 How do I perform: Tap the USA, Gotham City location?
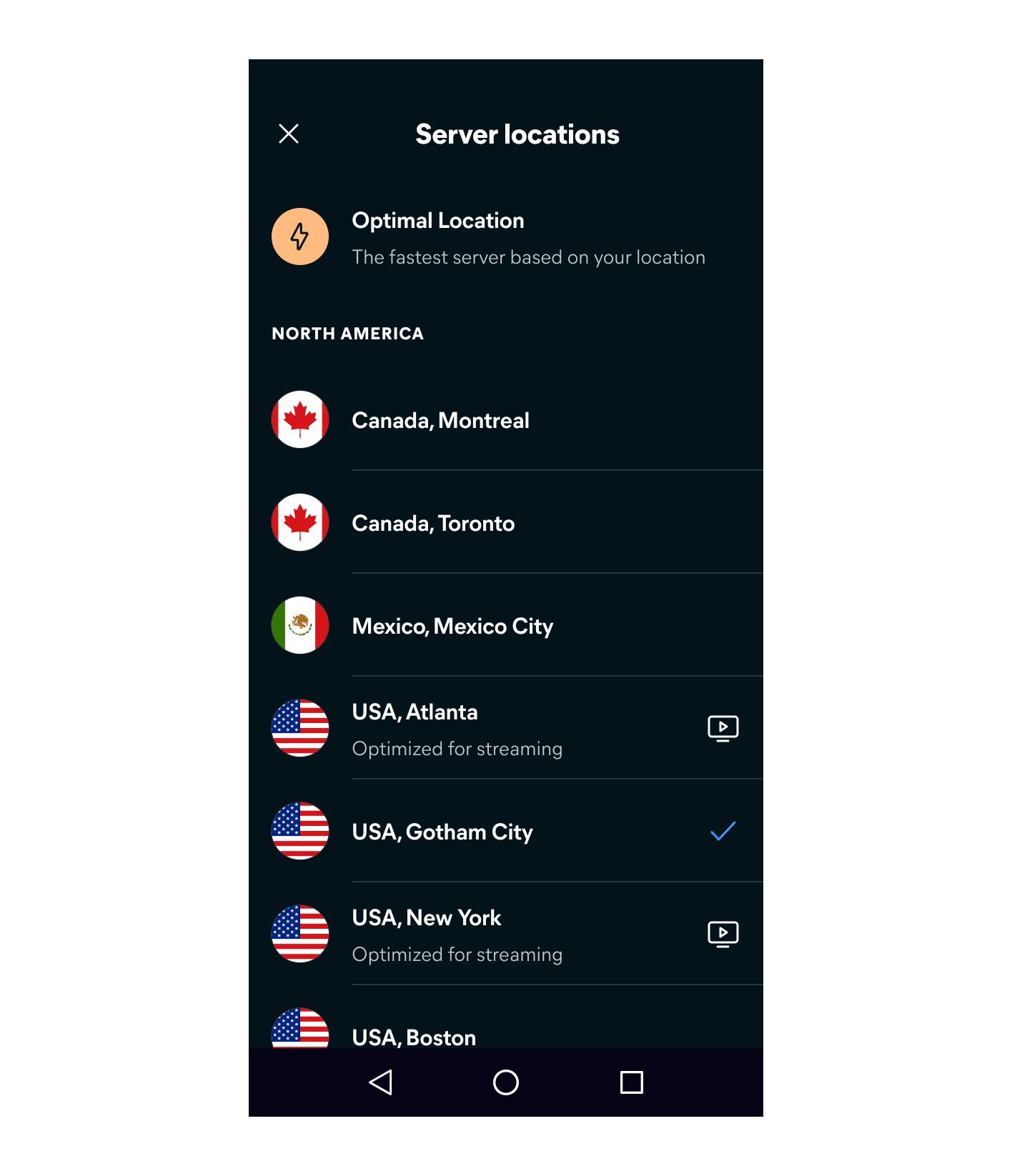pos(442,832)
